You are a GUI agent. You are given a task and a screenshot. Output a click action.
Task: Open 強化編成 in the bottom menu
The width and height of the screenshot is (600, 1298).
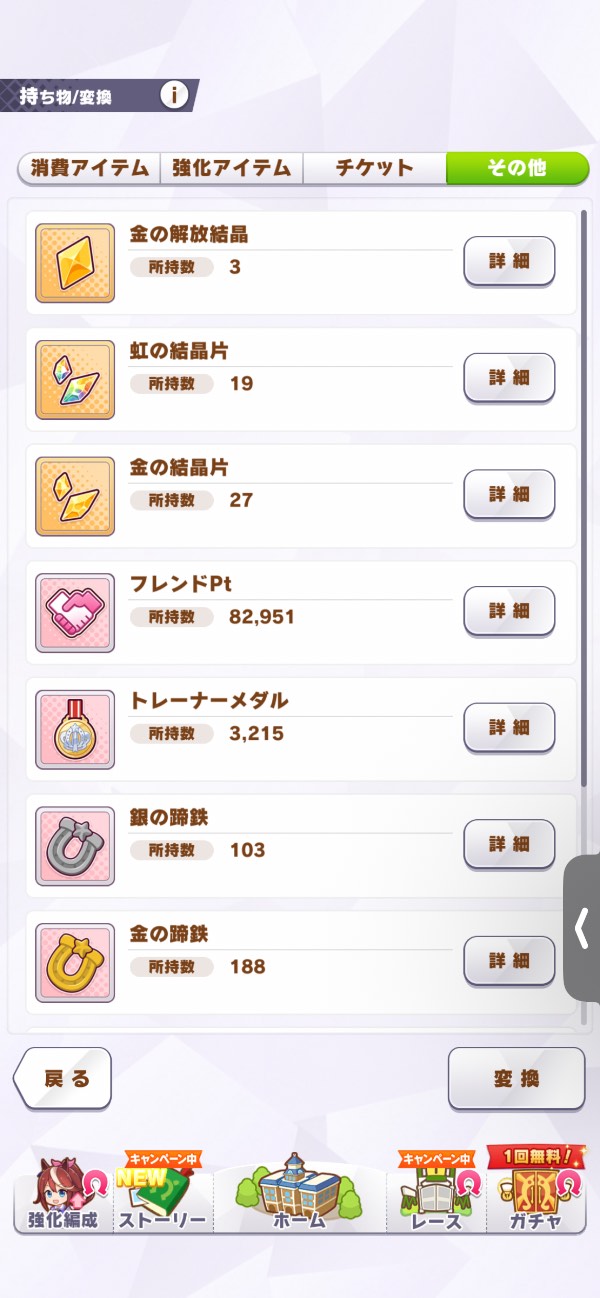(62, 1195)
